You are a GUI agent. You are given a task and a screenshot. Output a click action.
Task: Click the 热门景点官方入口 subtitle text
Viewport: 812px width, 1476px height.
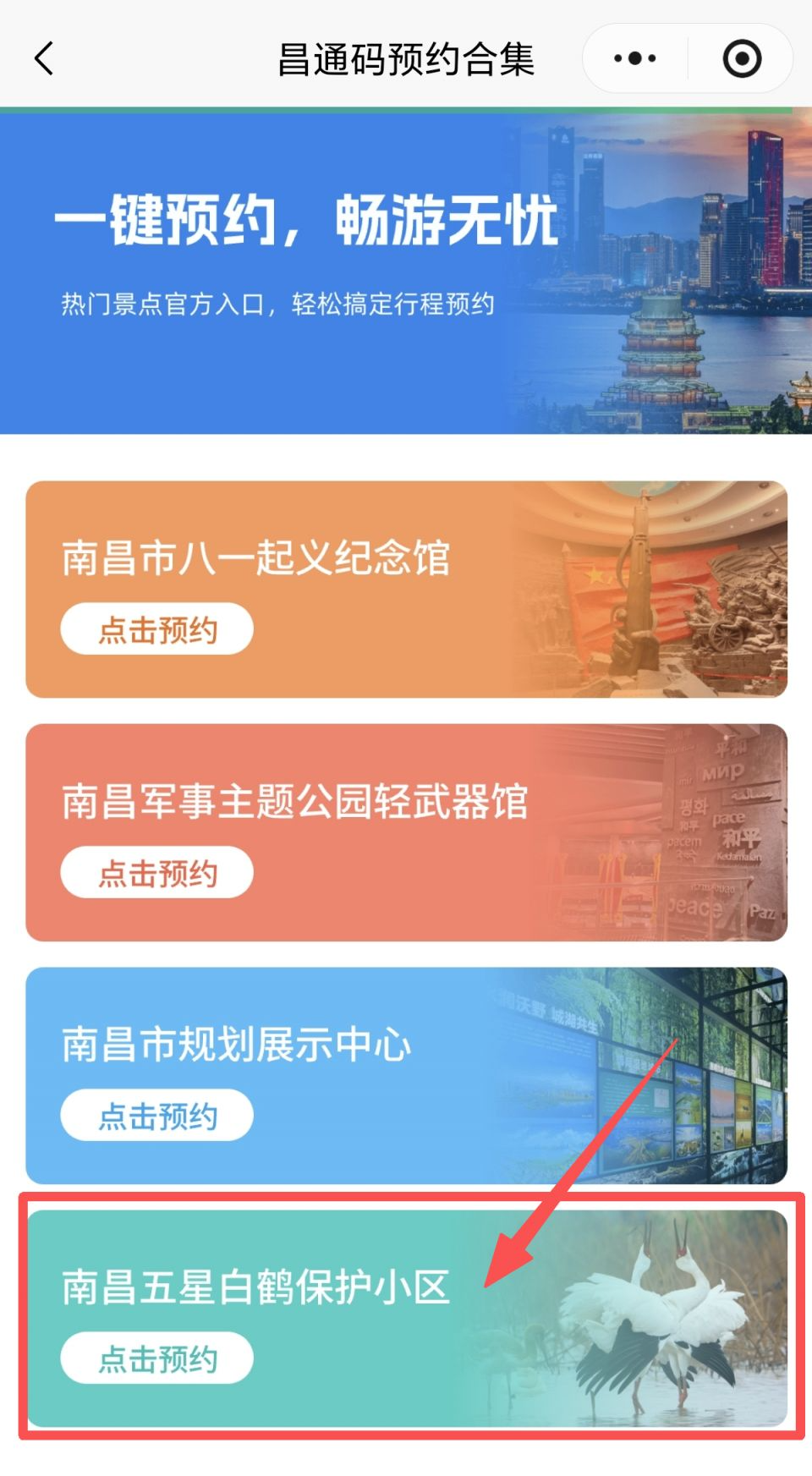coord(279,305)
